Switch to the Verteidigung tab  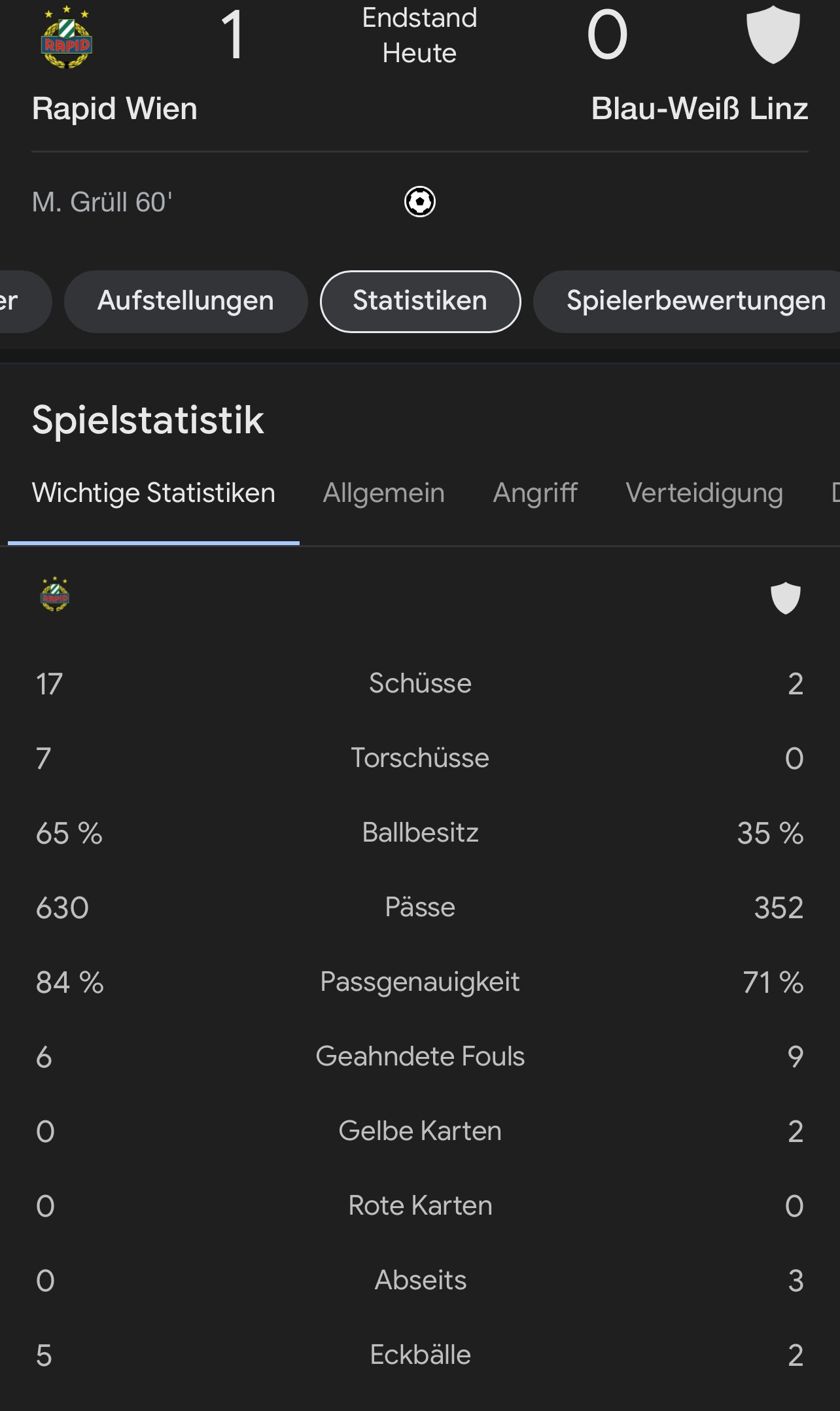pyautogui.click(x=705, y=493)
